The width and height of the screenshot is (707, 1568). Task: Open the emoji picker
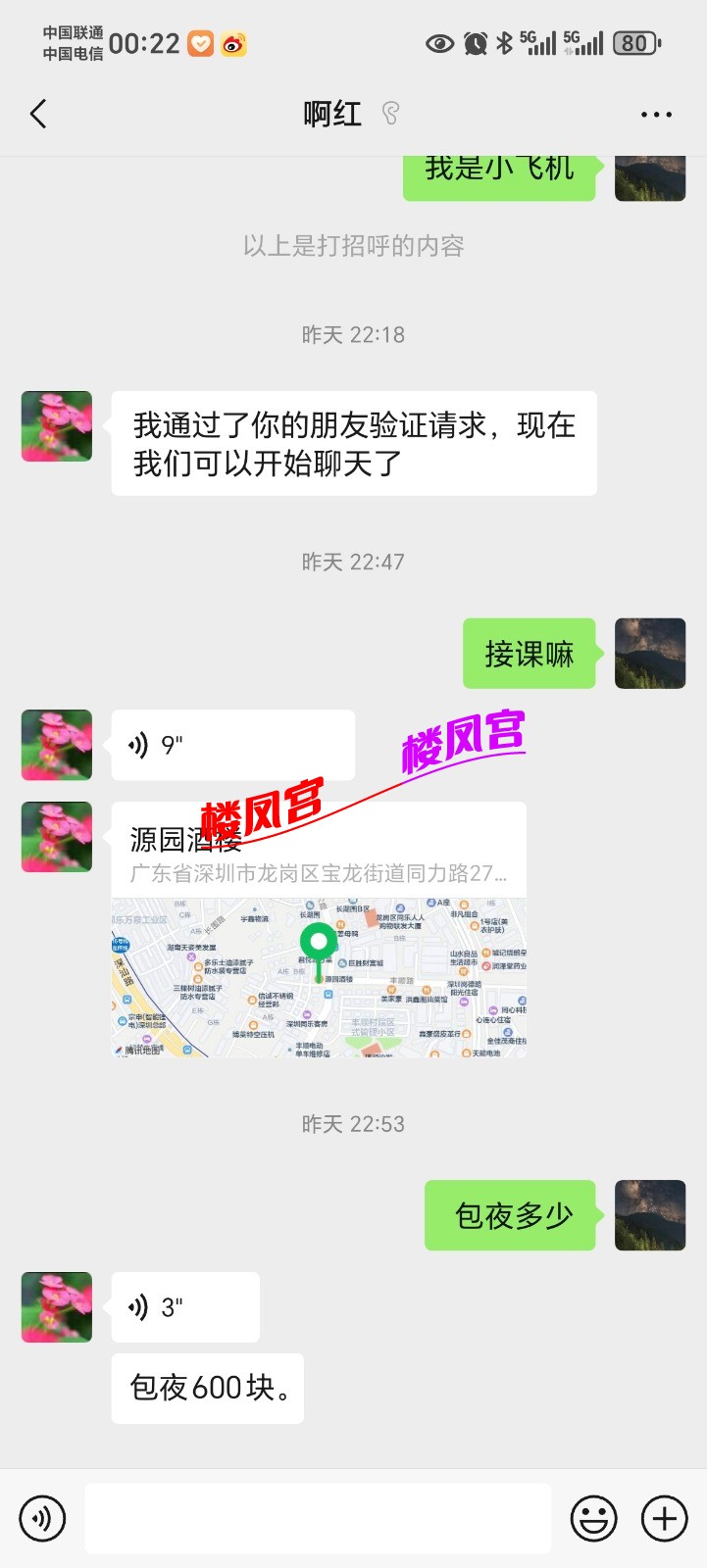pos(594,1519)
